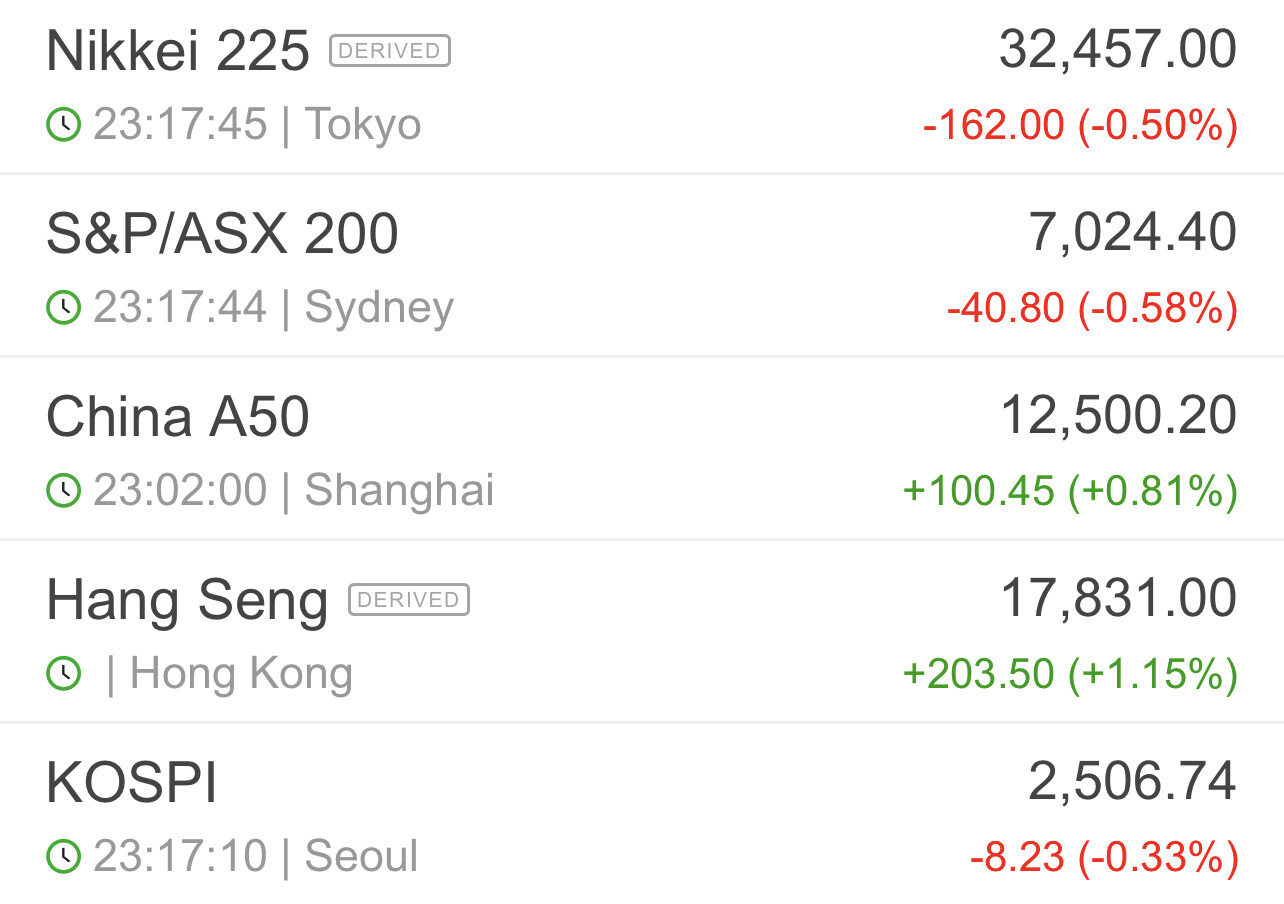Select the China A50 index row
1284x904 pixels.
[x=178, y=417]
